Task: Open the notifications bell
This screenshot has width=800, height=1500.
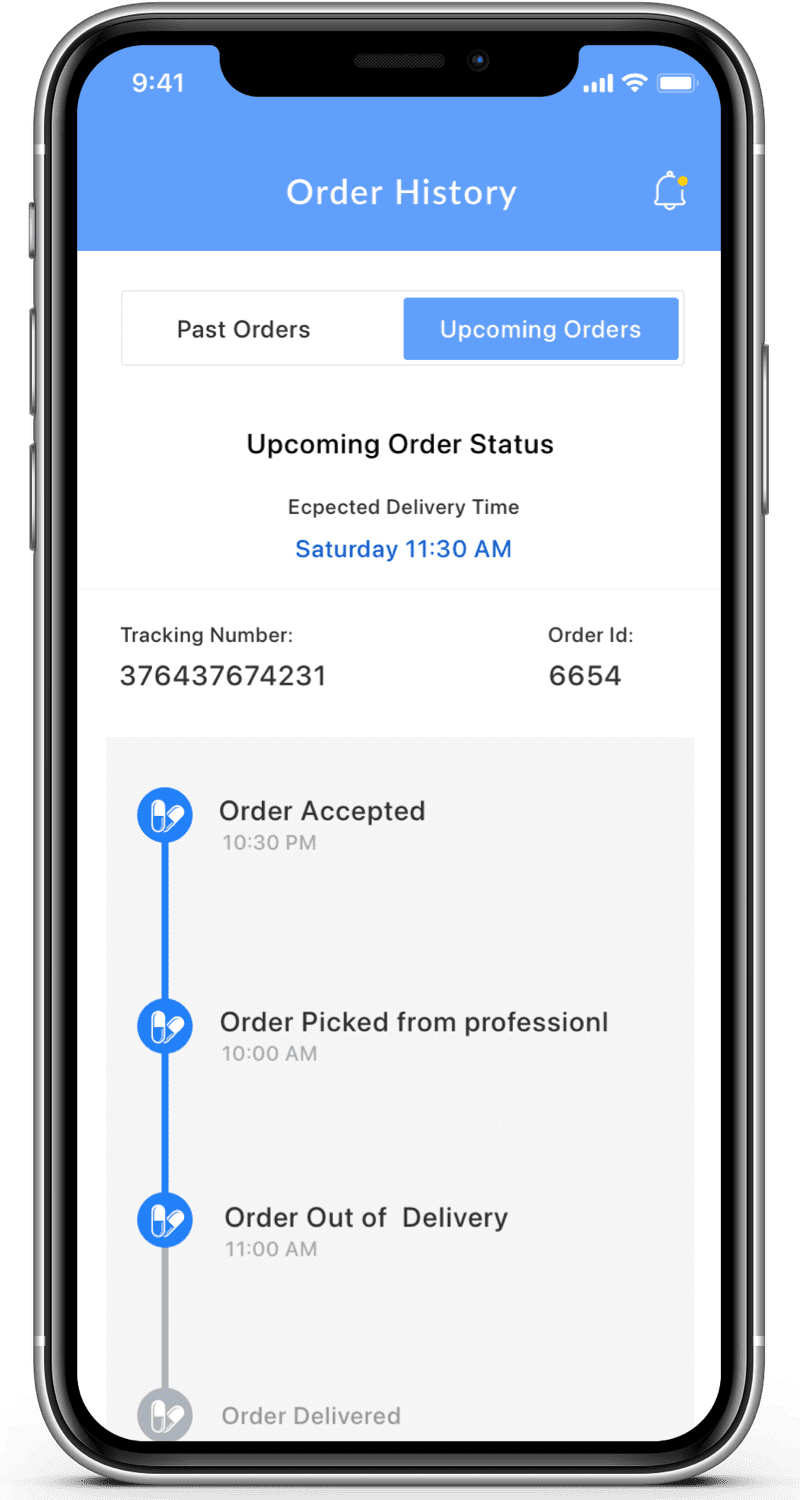Action: 670,191
